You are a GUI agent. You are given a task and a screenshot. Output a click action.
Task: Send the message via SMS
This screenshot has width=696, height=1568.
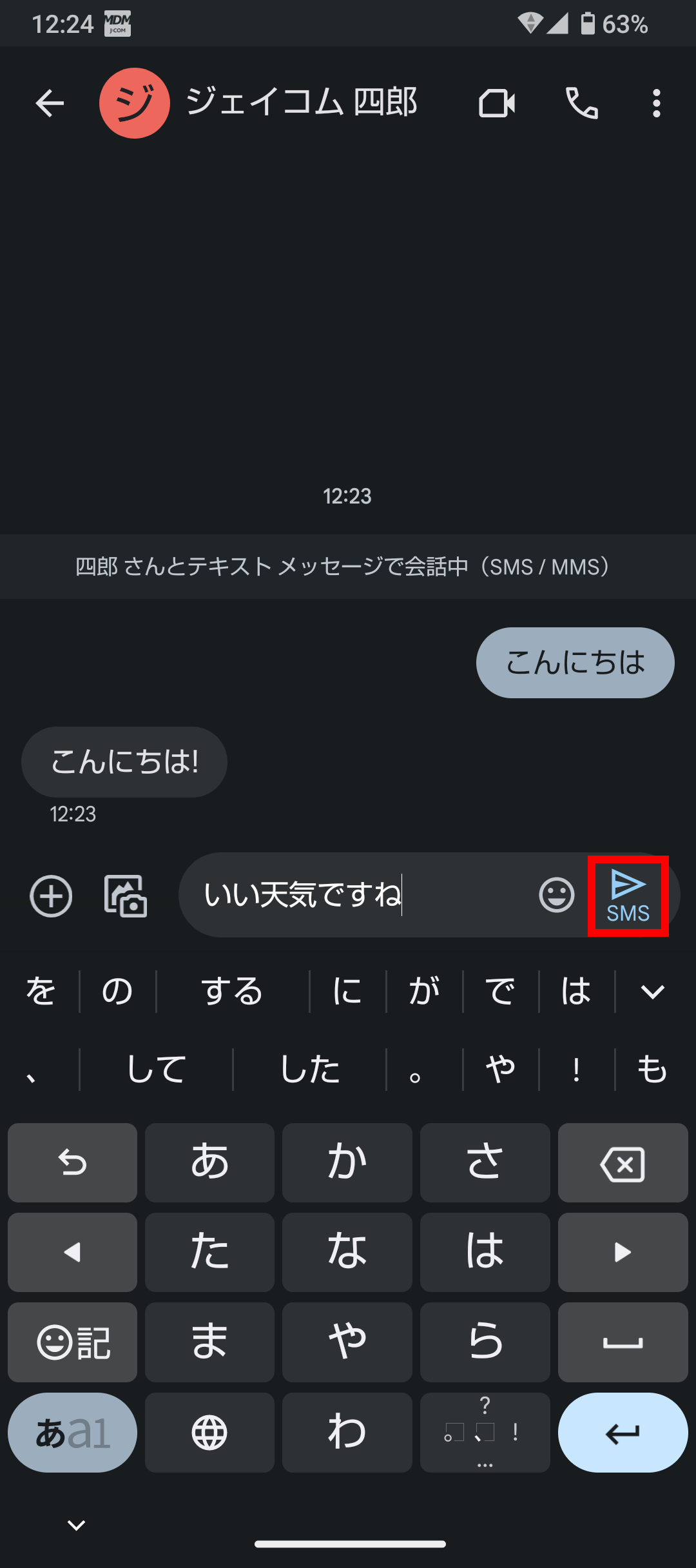click(x=628, y=896)
